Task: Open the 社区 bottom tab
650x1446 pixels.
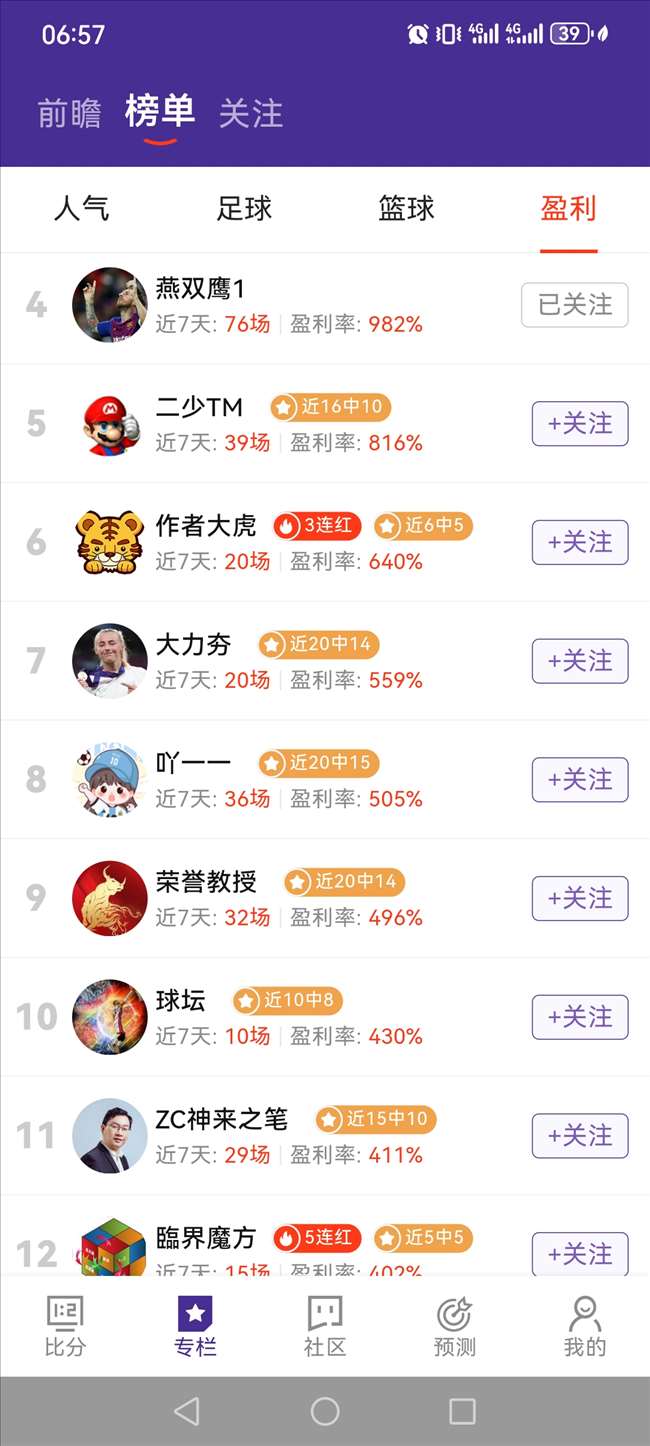Action: pyautogui.click(x=325, y=1326)
